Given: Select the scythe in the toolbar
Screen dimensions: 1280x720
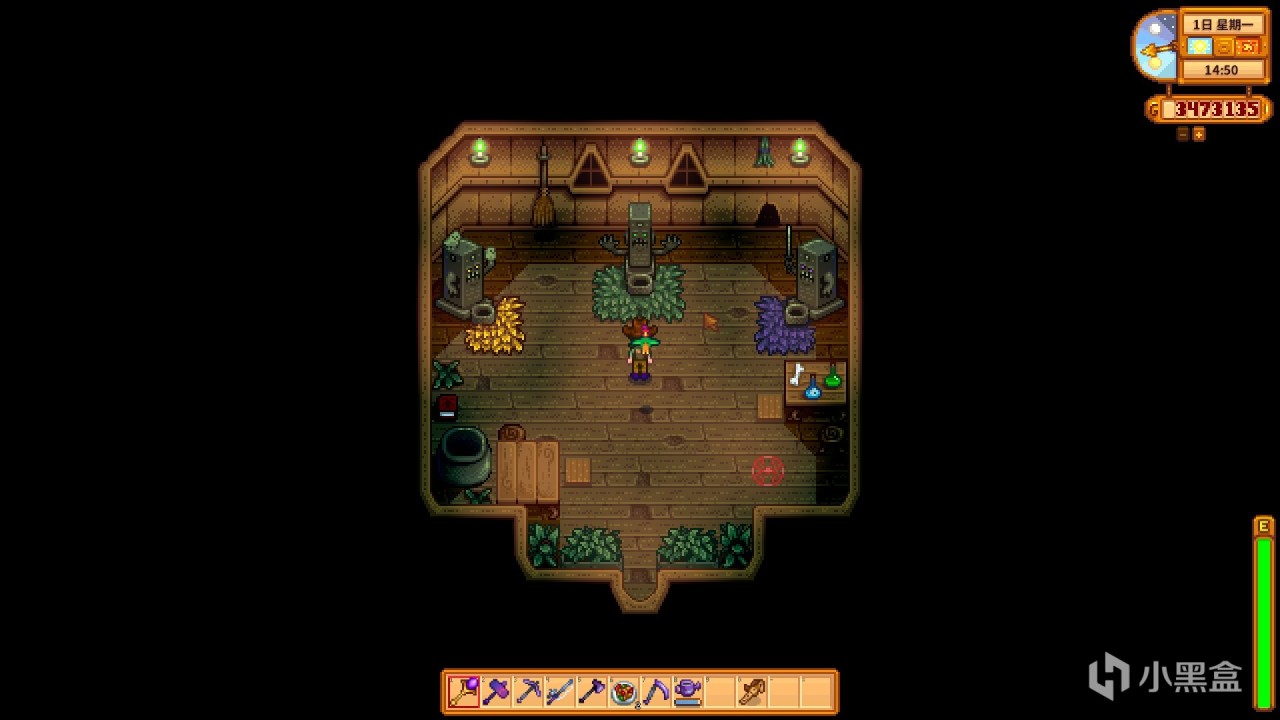Looking at the screenshot, I should pyautogui.click(x=656, y=692).
